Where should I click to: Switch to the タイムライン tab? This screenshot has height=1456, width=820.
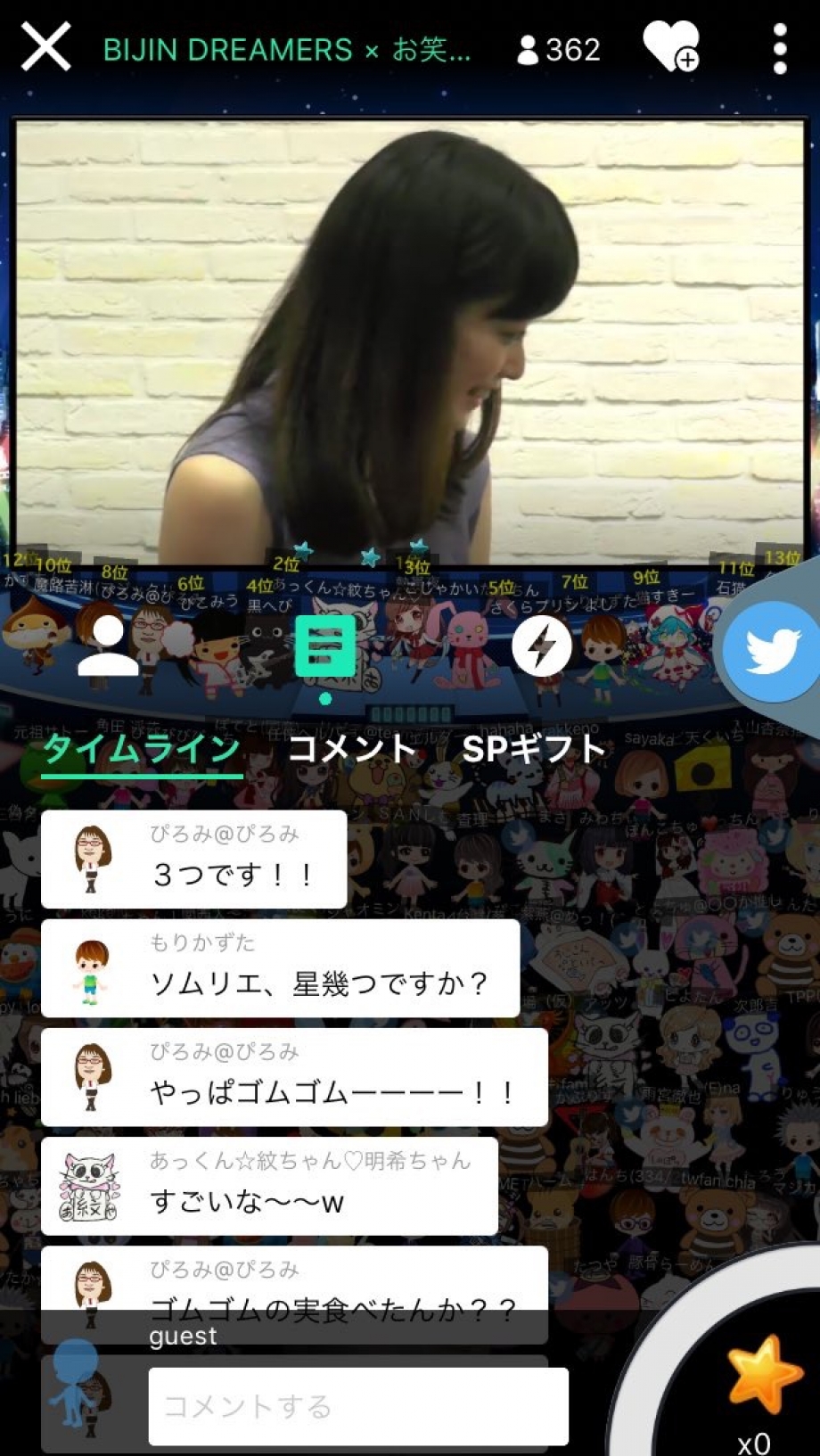[x=143, y=748]
